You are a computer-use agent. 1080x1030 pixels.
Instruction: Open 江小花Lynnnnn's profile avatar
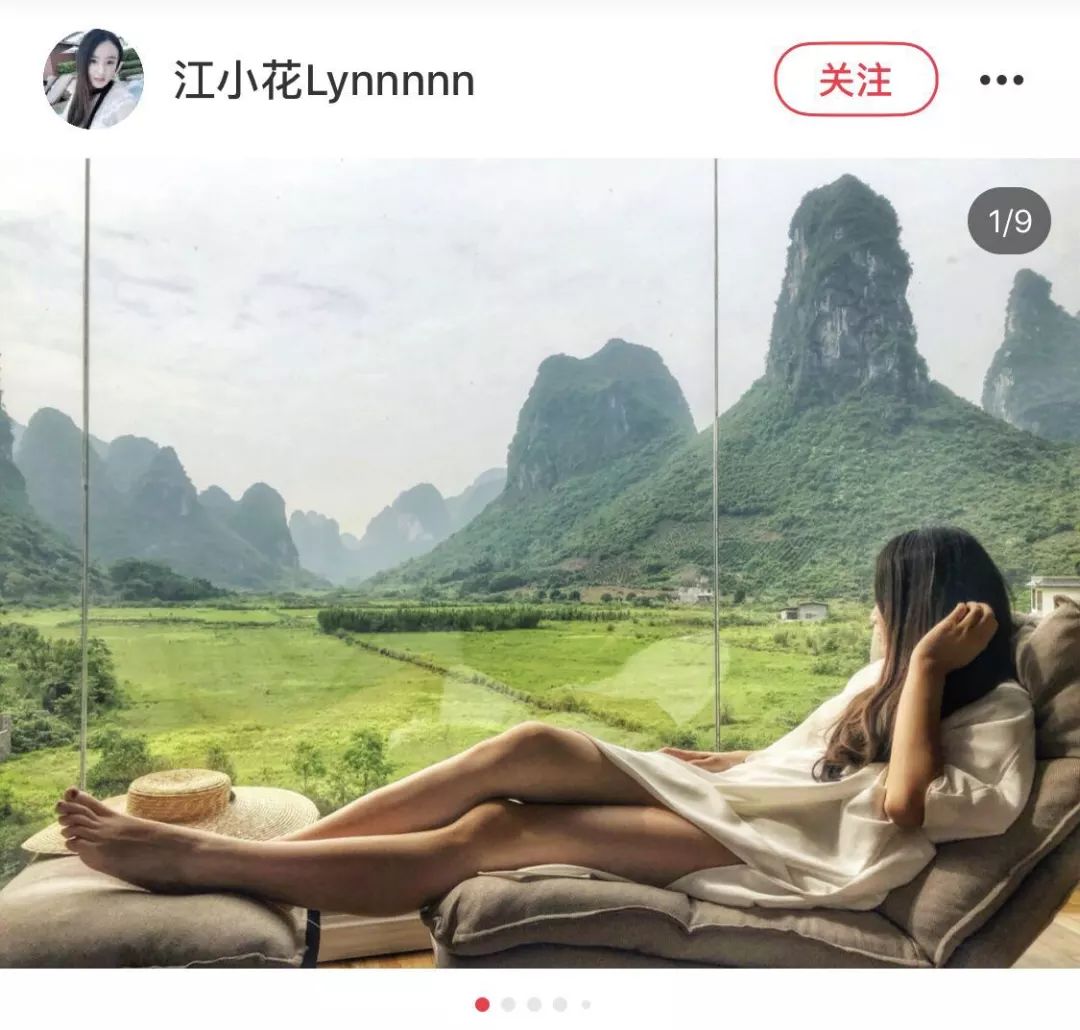(x=93, y=79)
